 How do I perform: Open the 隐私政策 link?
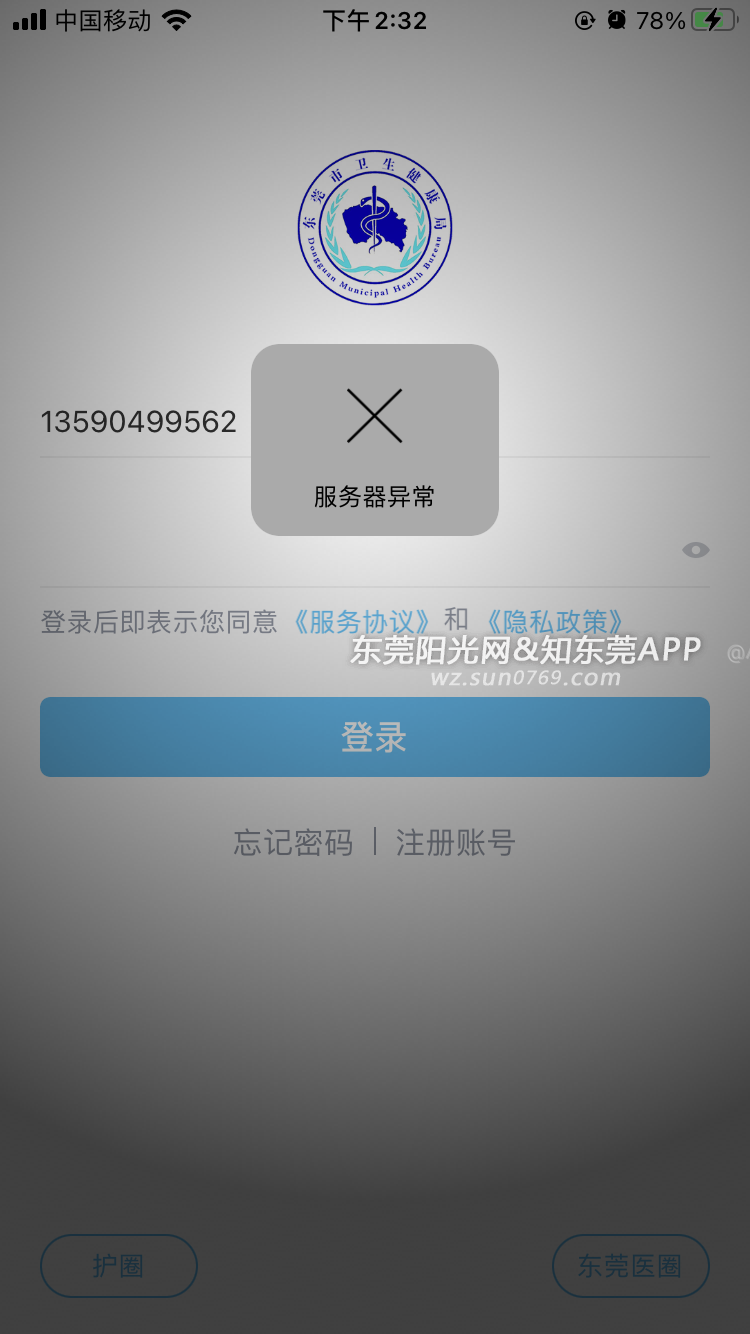pyautogui.click(x=555, y=622)
